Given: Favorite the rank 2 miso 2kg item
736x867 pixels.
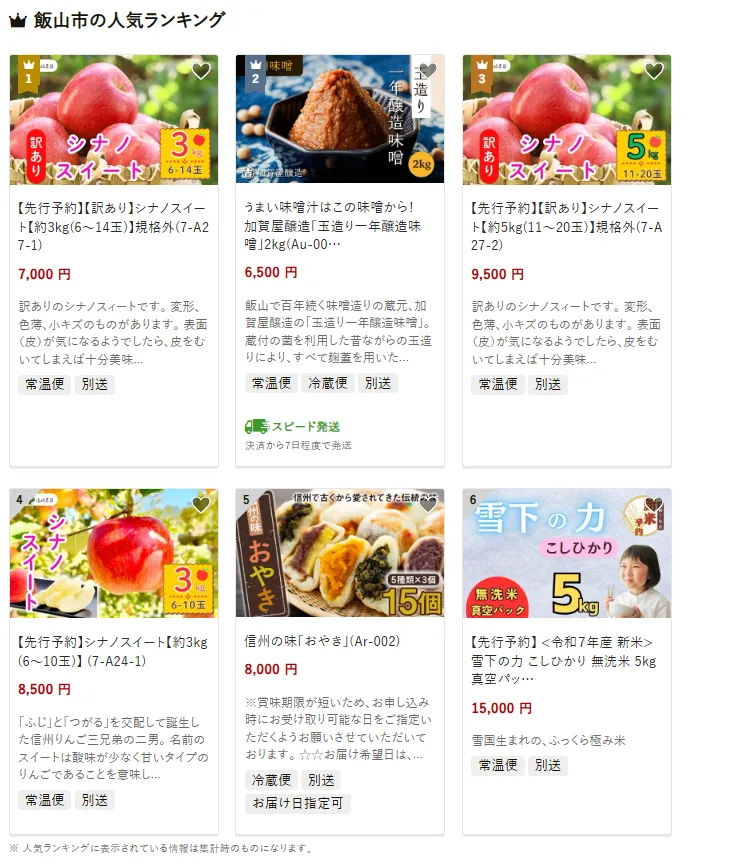Looking at the screenshot, I should (x=427, y=71).
